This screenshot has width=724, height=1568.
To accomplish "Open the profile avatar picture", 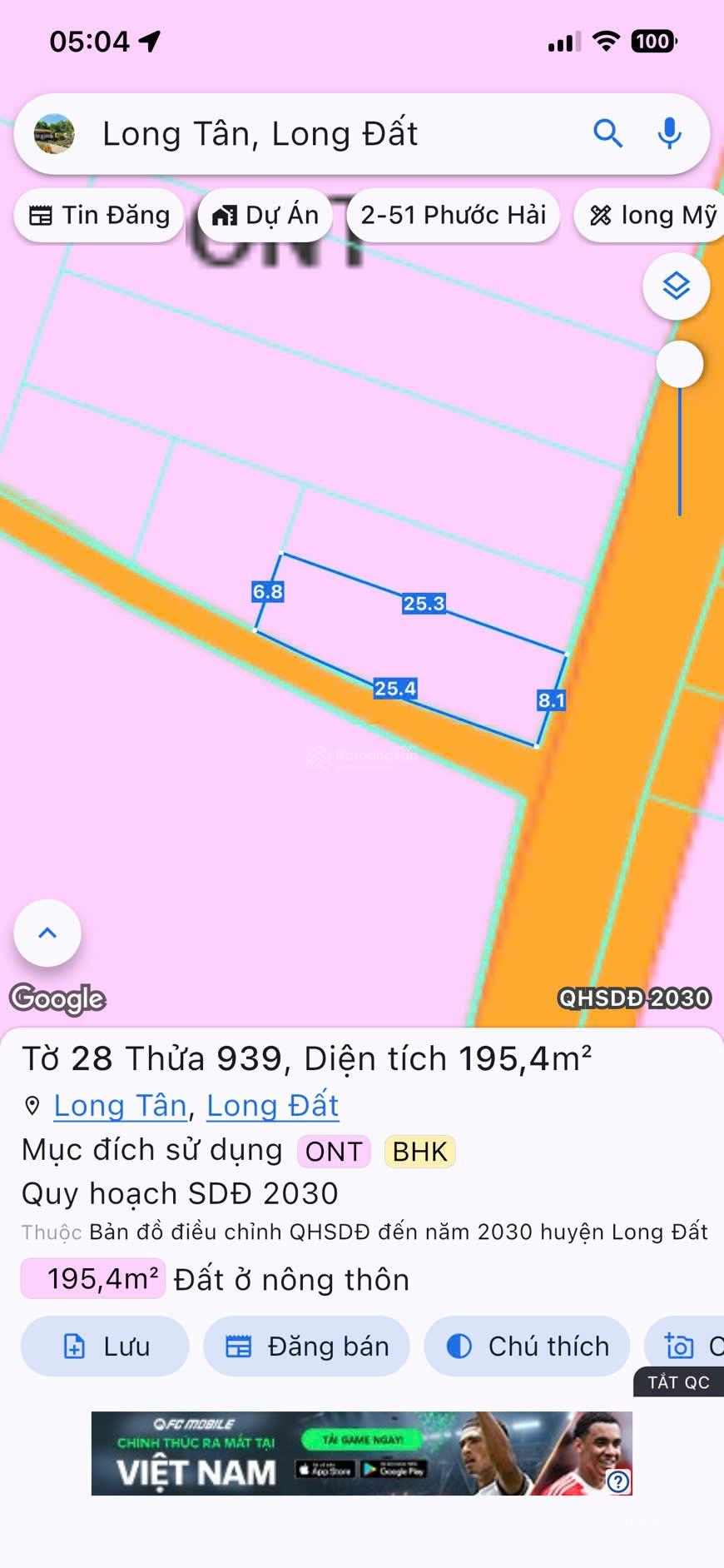I will (54, 134).
